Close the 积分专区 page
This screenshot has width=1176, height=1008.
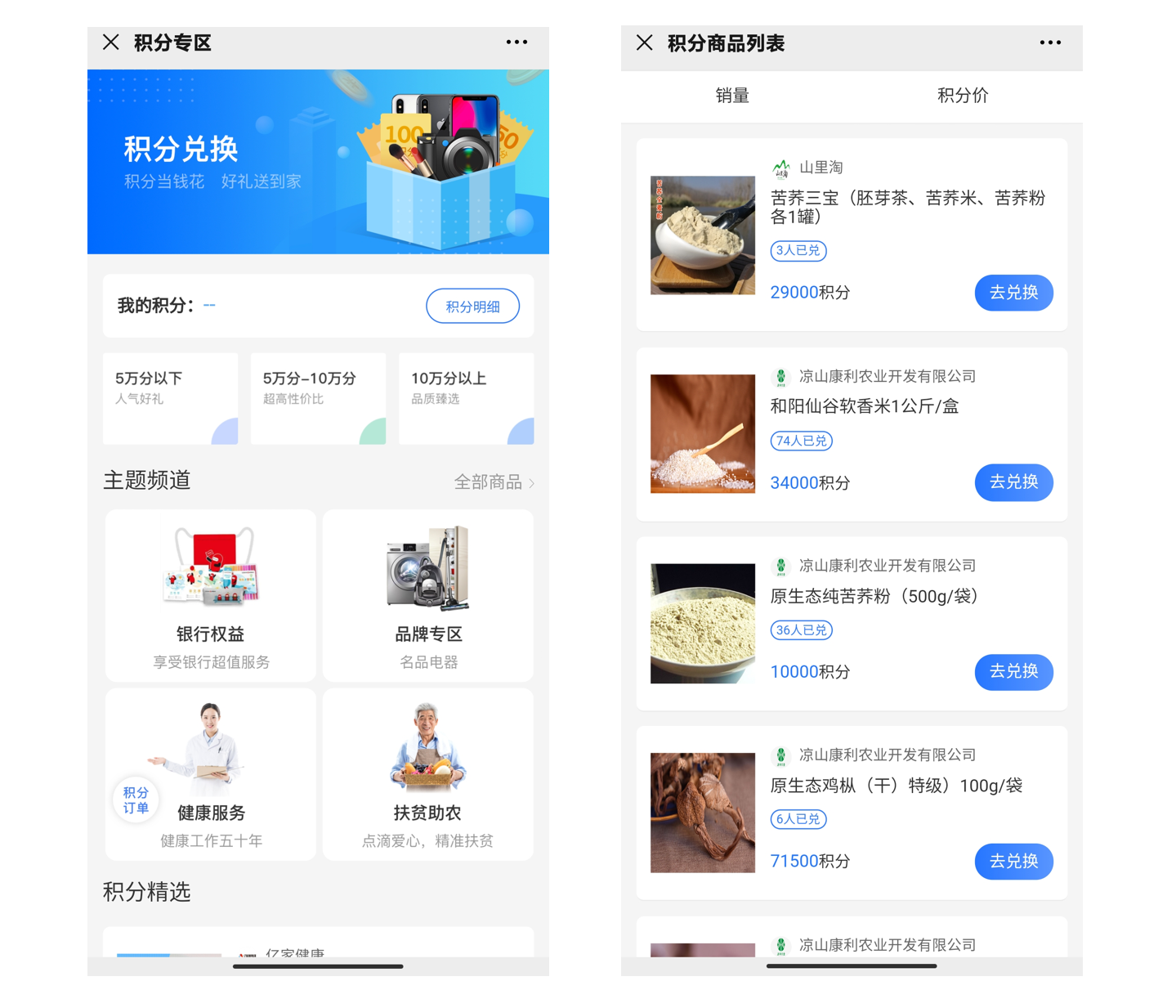[x=111, y=43]
